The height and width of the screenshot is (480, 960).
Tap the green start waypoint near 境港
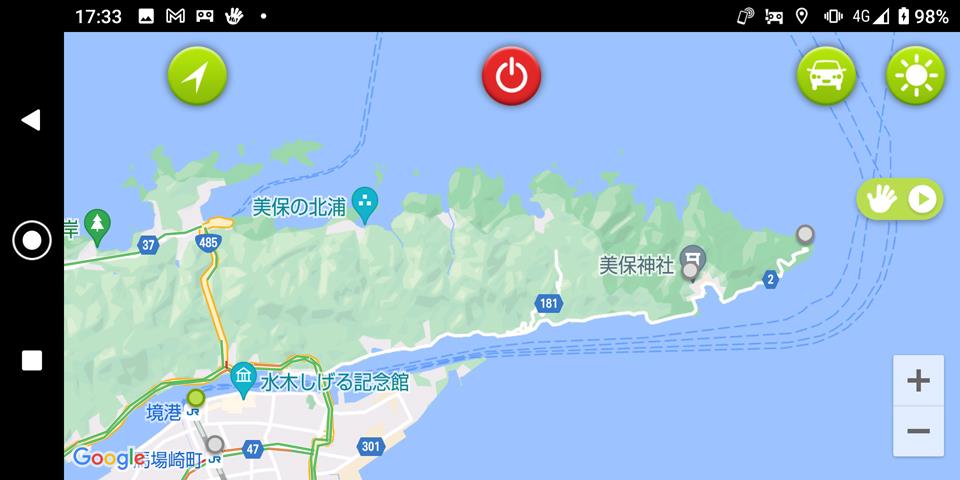click(x=196, y=398)
